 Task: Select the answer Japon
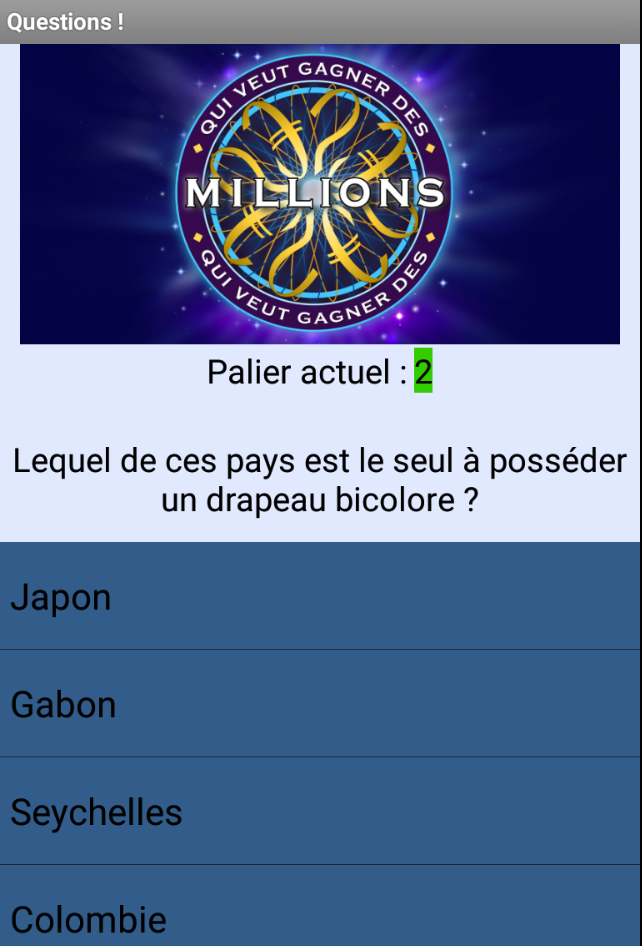(320, 597)
